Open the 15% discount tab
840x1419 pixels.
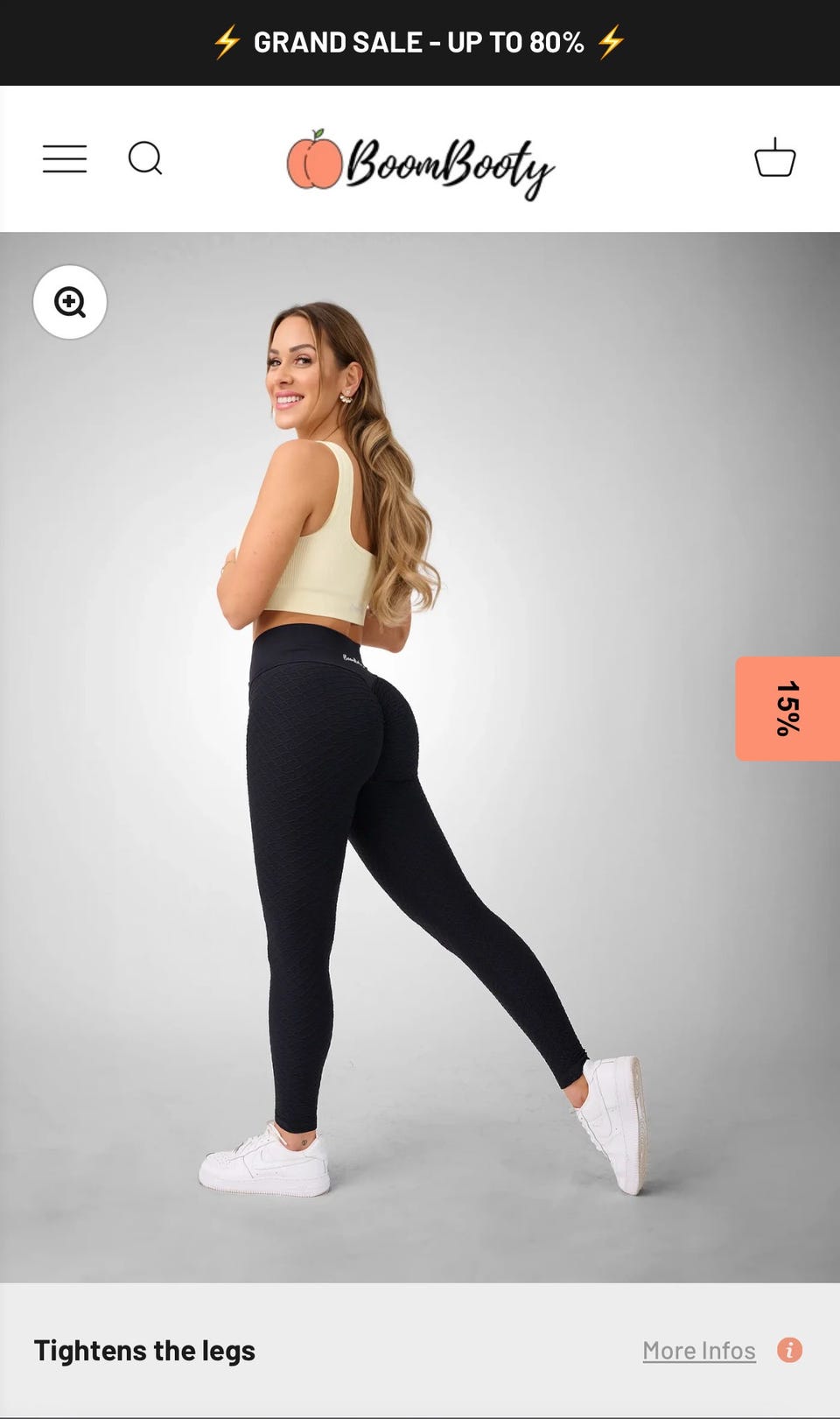click(x=787, y=708)
